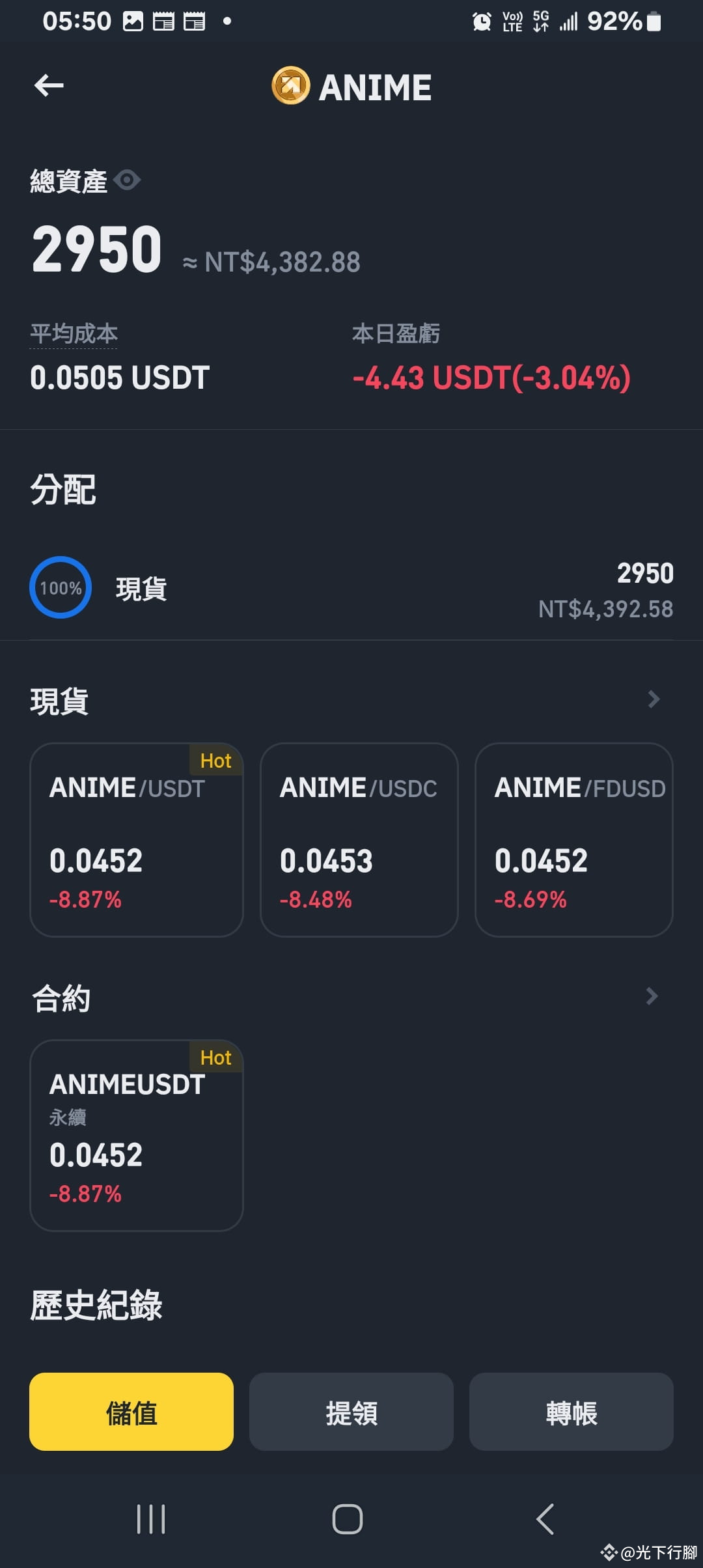Tap the 轉帳 transfer button
703x1568 pixels.
point(571,1412)
